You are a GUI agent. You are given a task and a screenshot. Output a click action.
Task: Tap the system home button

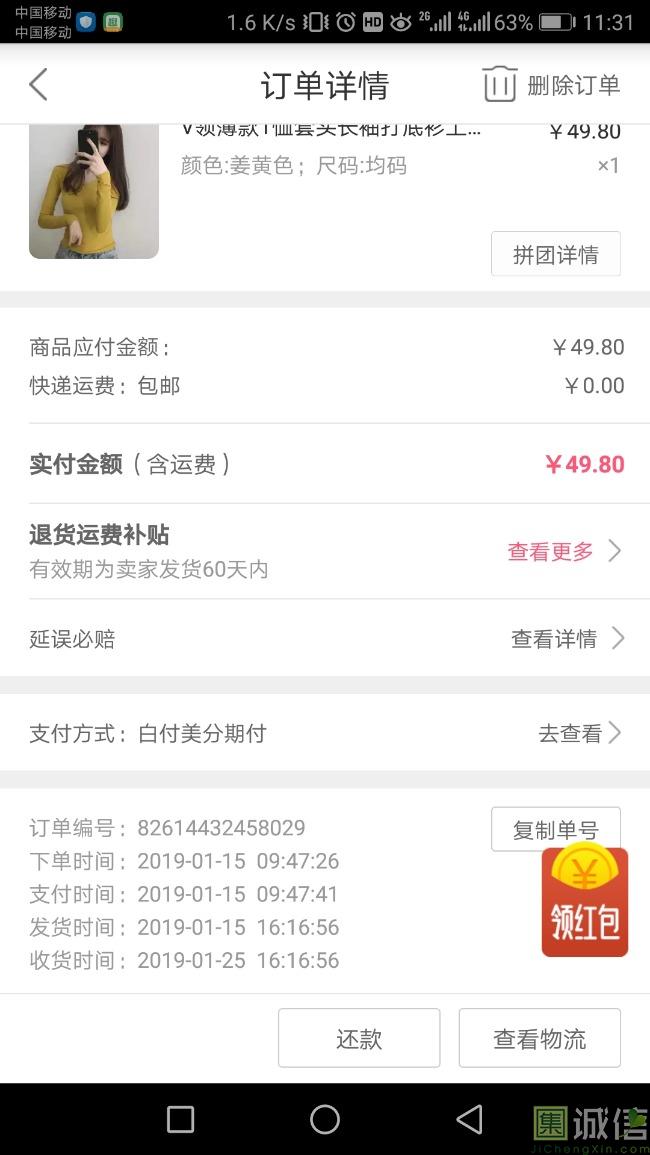point(325,1119)
